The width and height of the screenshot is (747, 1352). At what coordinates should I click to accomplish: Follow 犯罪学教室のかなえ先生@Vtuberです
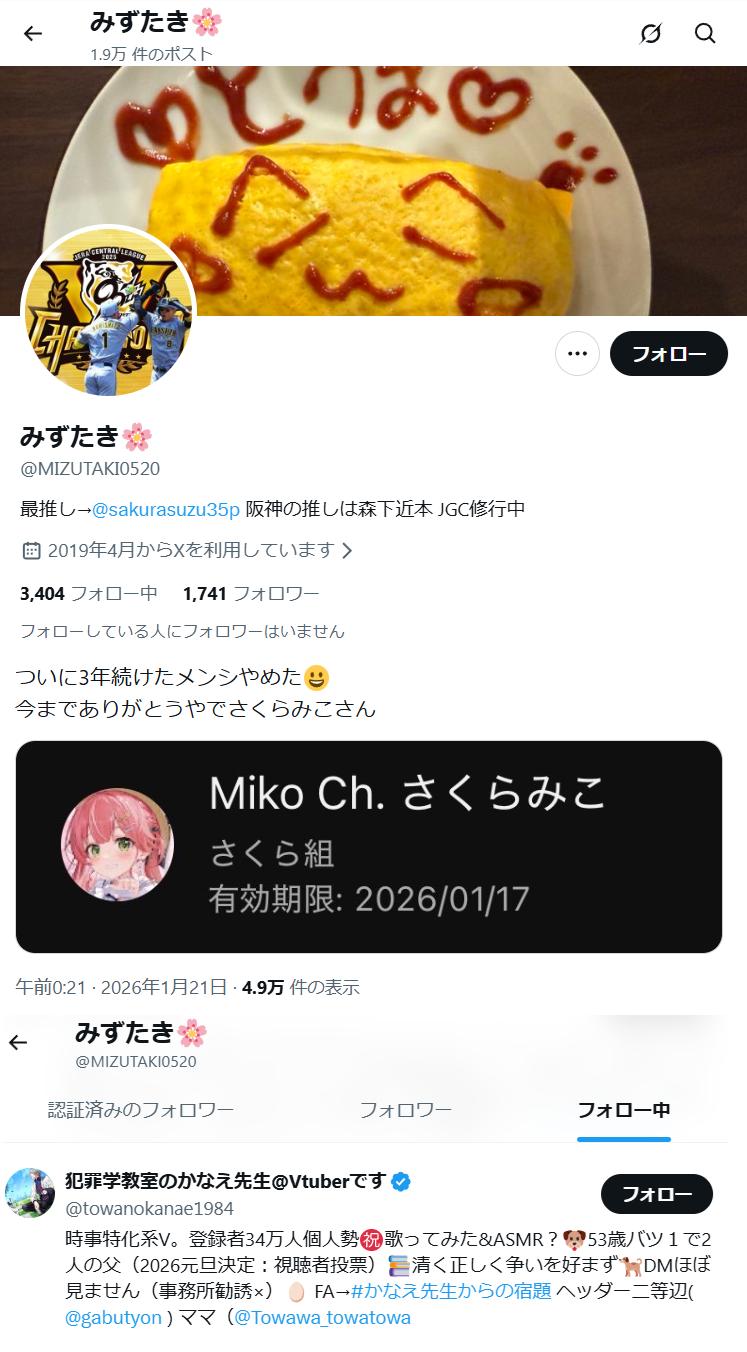pos(657,1194)
